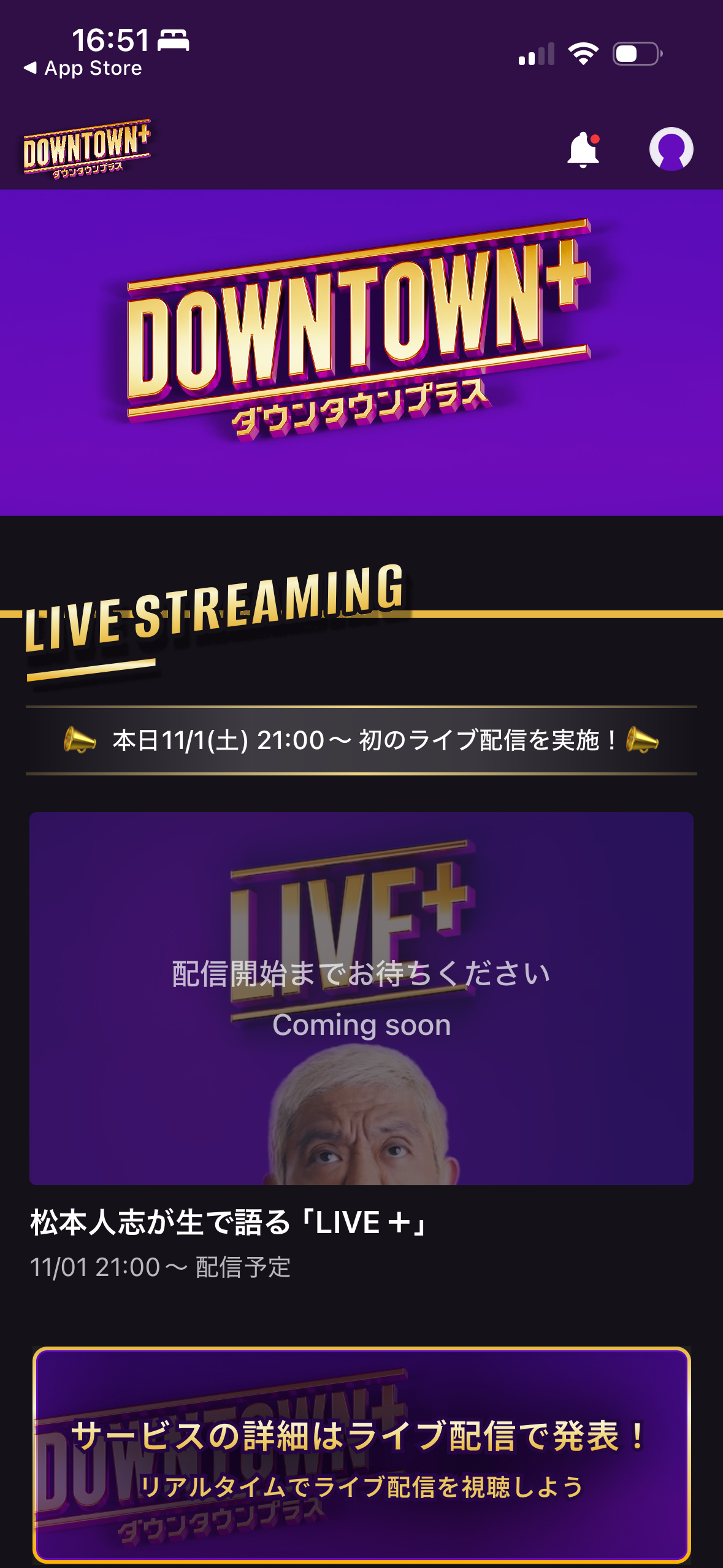Open the LIVE+ Coming soon stream card

tap(361, 998)
